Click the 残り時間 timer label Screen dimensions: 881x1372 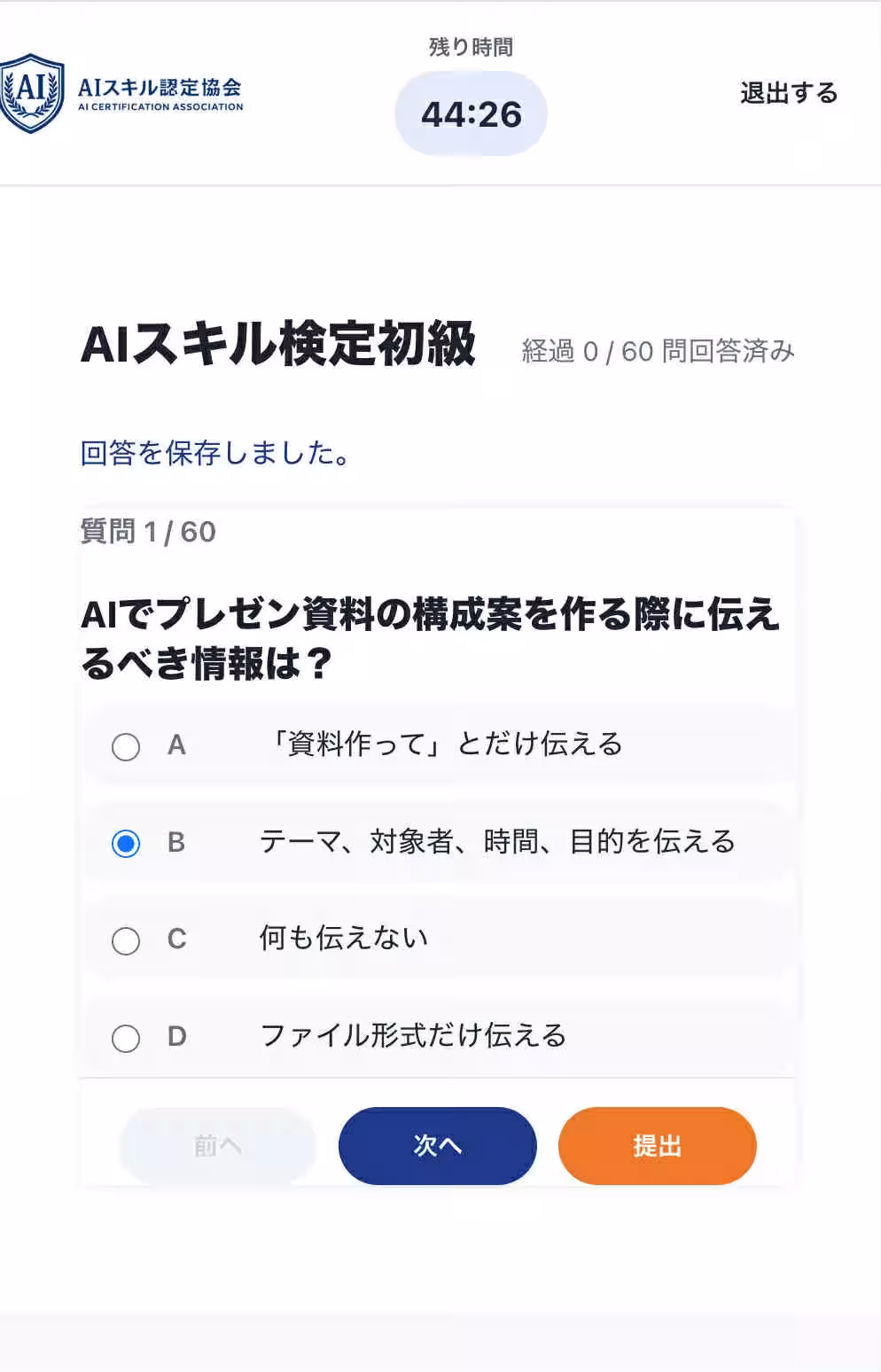[471, 49]
